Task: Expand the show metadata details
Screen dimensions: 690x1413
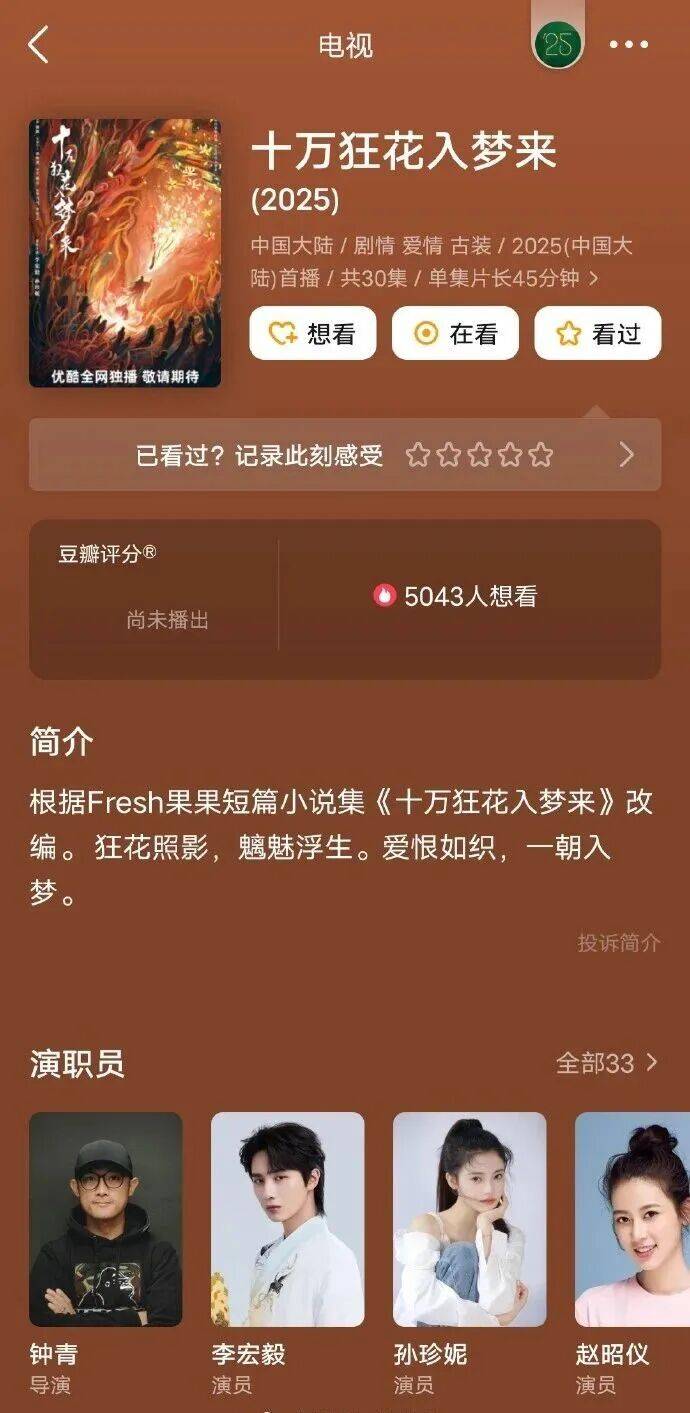Action: [594, 279]
